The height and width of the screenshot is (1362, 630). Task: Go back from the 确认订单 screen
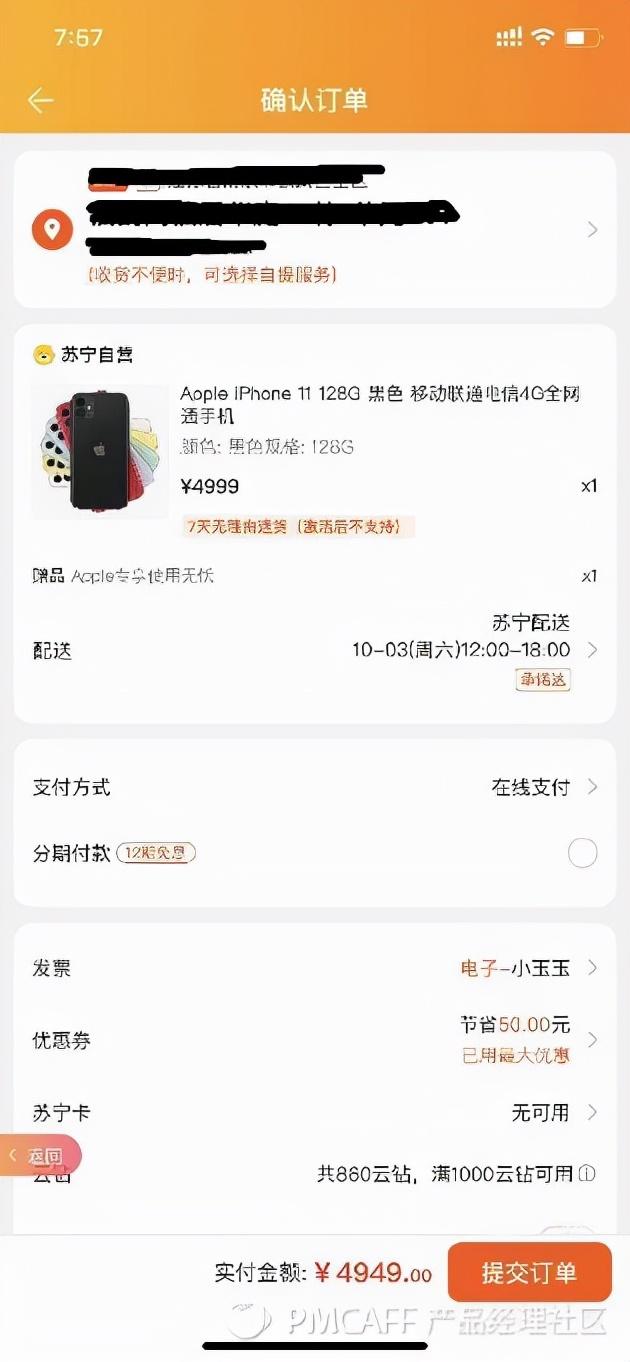coord(40,100)
